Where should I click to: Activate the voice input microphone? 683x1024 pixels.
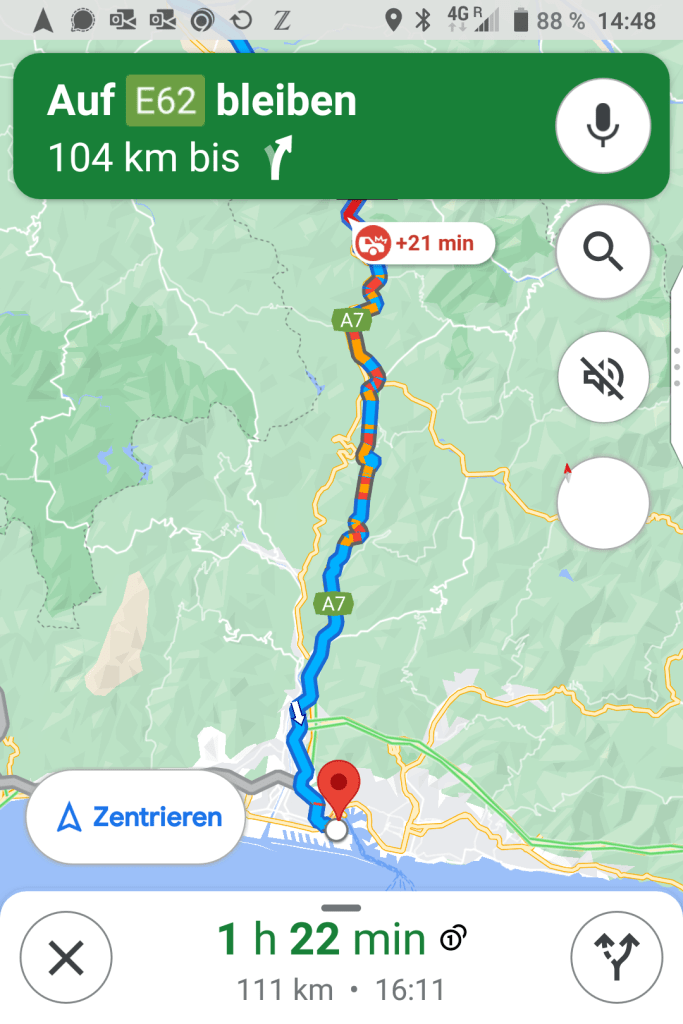[602, 126]
